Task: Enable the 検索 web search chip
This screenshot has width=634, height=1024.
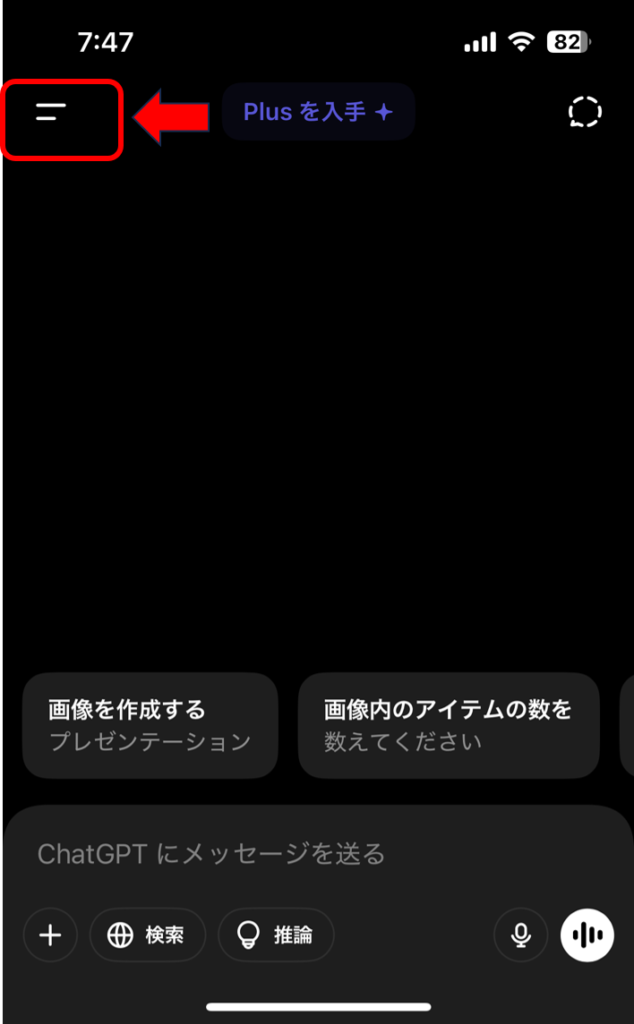Action: pyautogui.click(x=148, y=935)
